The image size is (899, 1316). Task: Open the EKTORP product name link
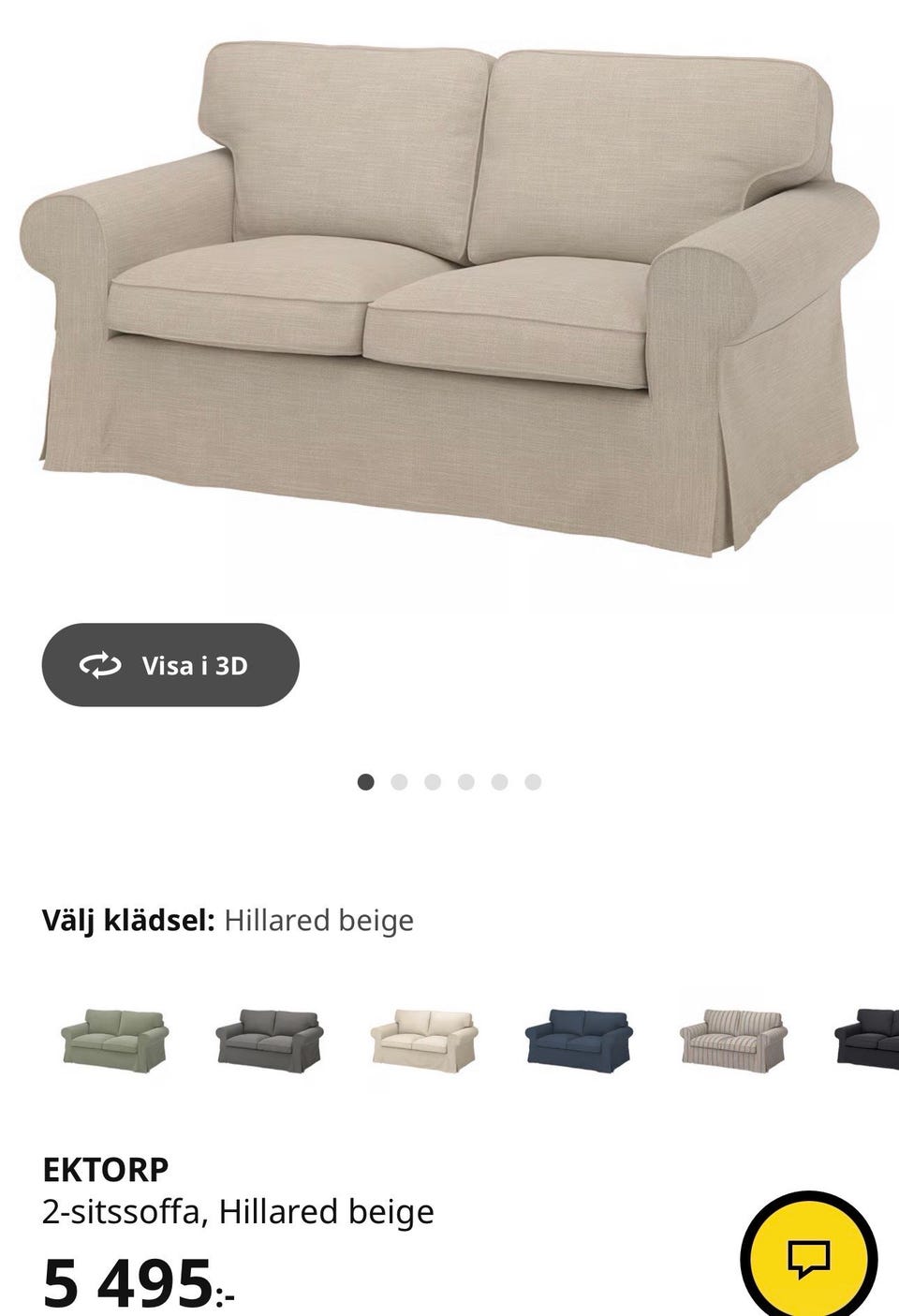click(106, 1169)
